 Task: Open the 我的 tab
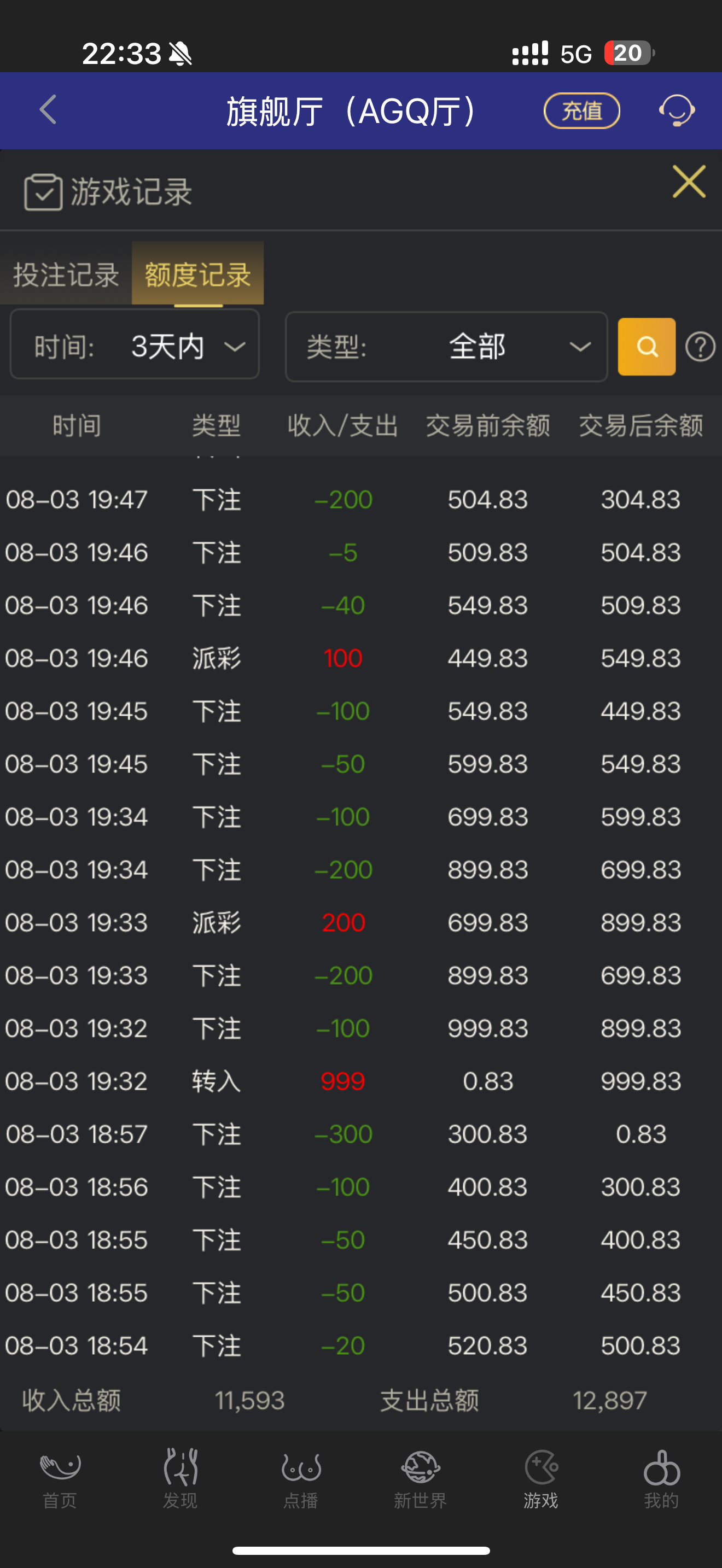pos(661,1478)
